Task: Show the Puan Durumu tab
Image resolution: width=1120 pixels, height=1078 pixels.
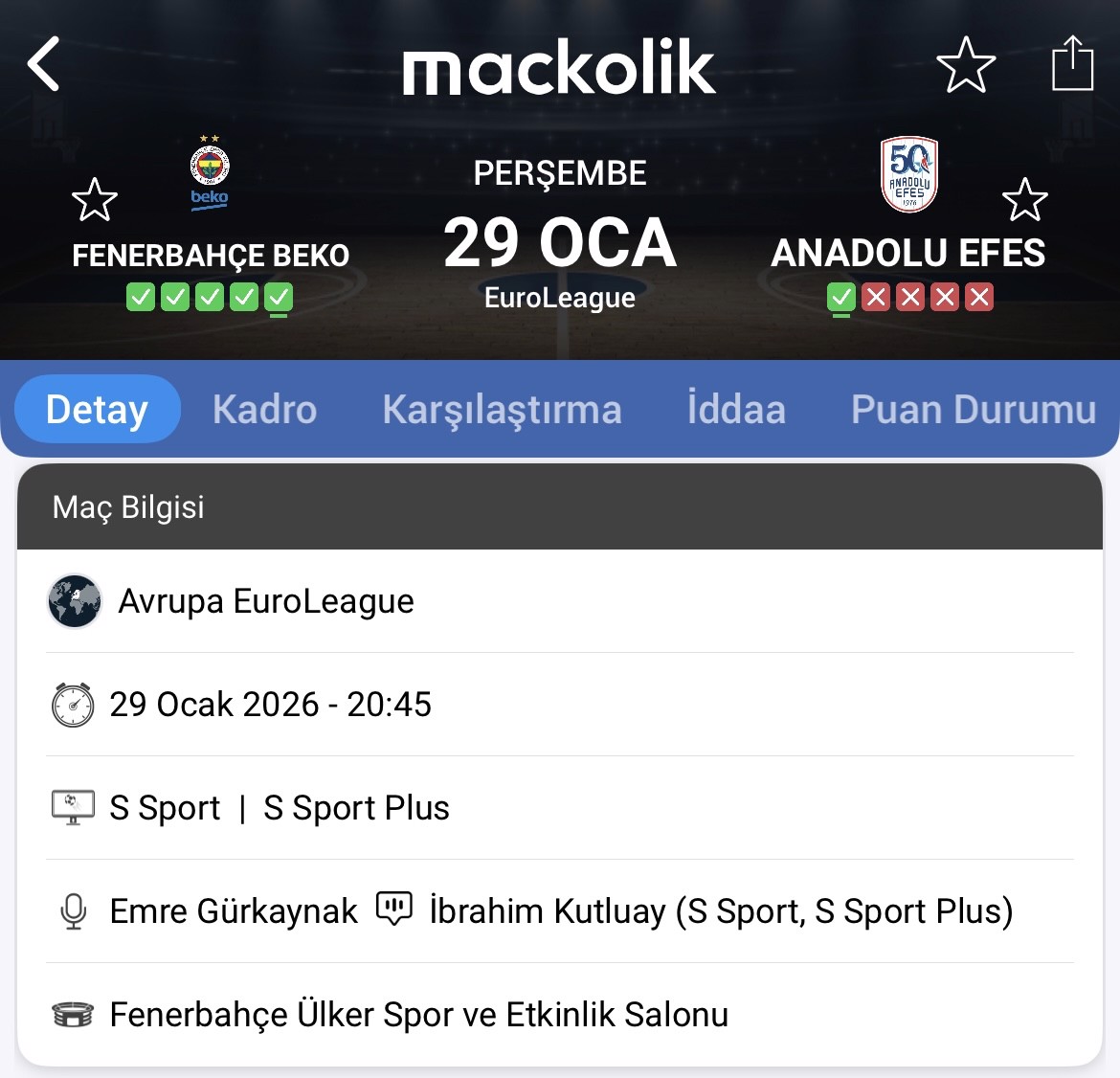Action: [973, 410]
